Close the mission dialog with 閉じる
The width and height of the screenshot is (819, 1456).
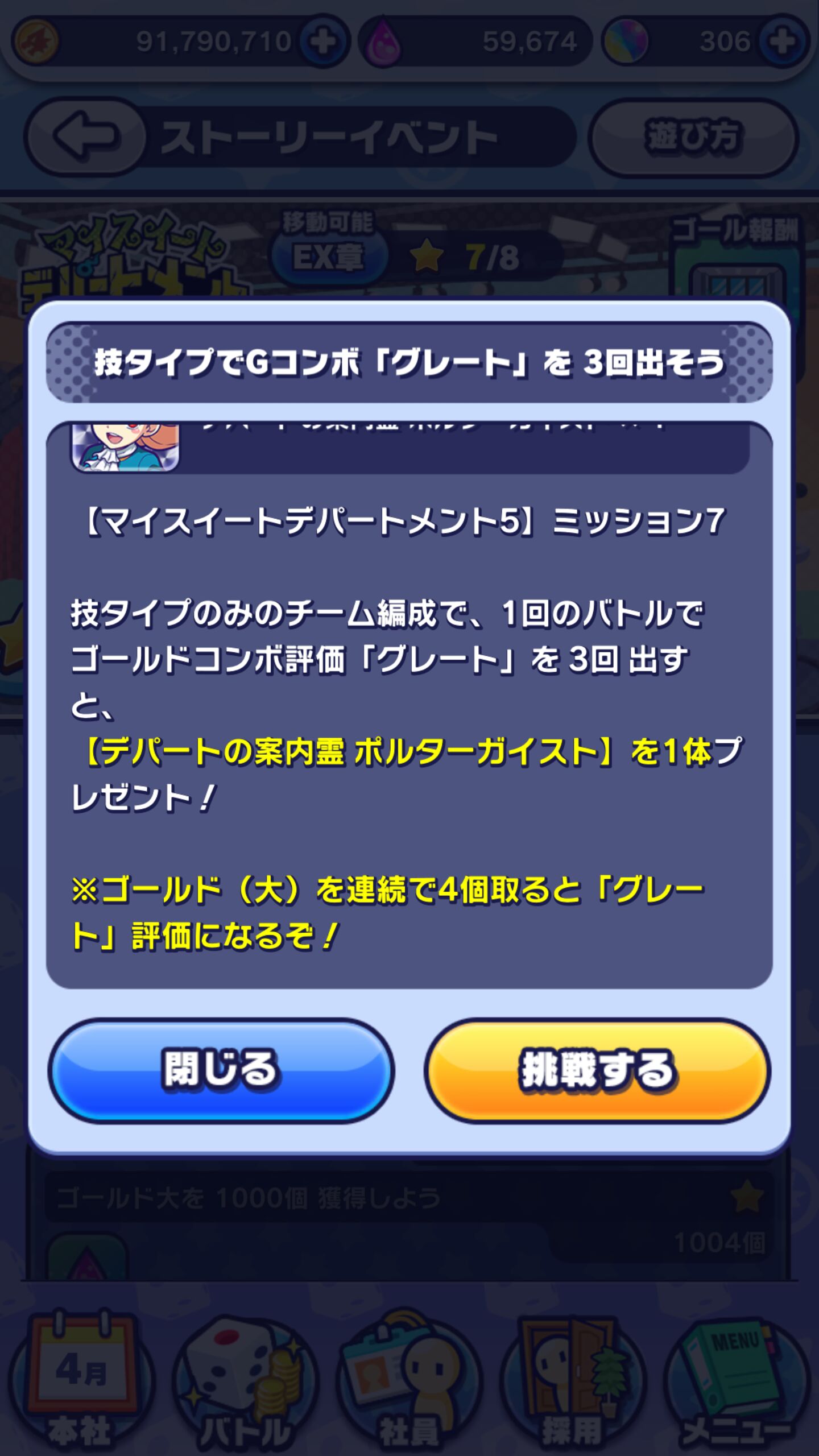[221, 1070]
